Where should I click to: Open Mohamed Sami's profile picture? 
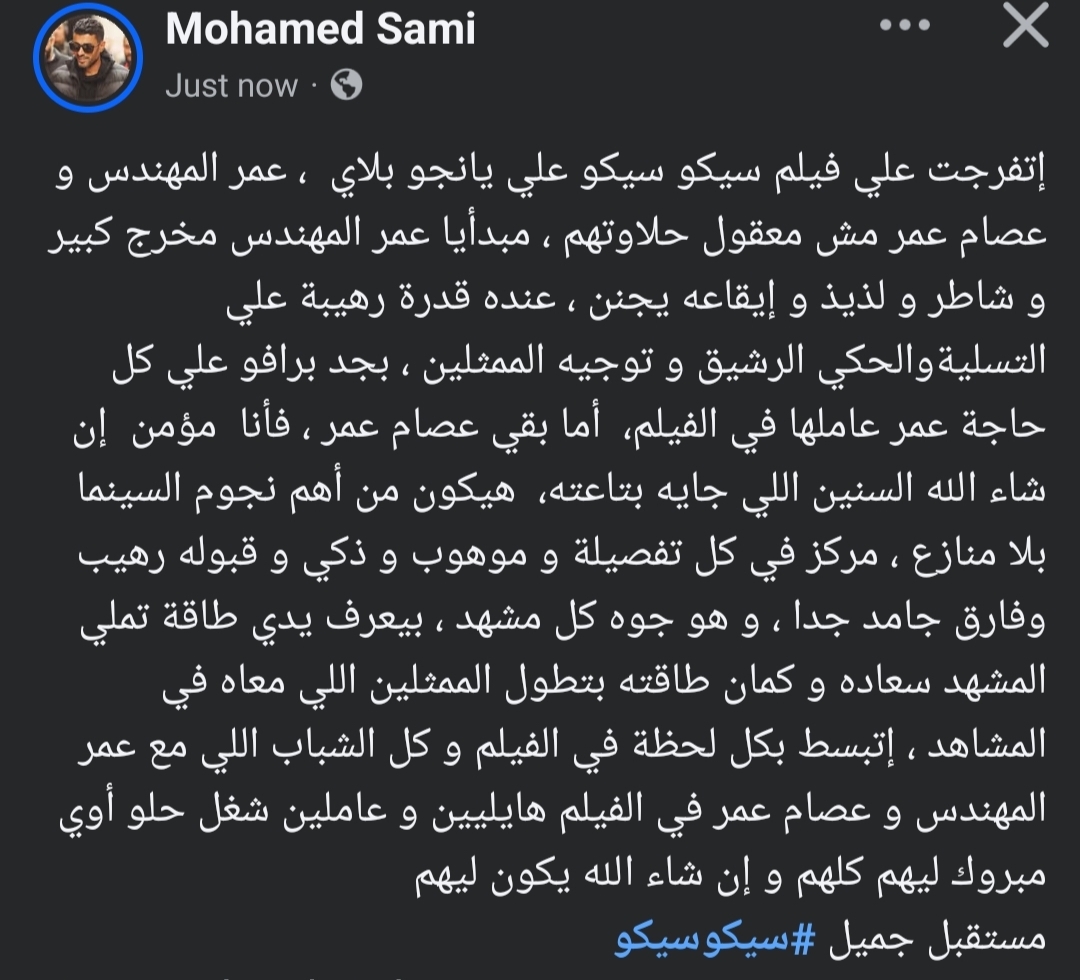pos(88,62)
